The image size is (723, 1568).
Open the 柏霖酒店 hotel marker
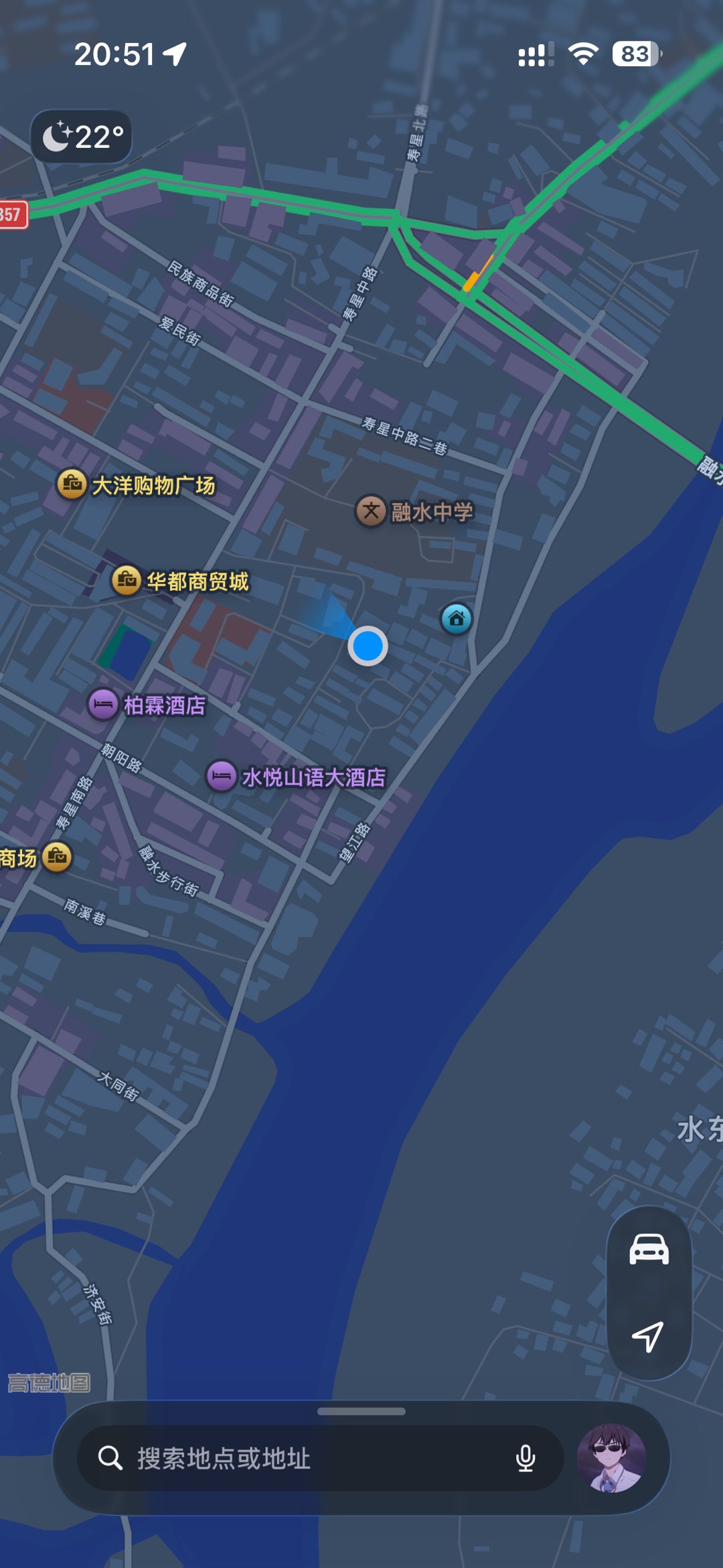(103, 705)
